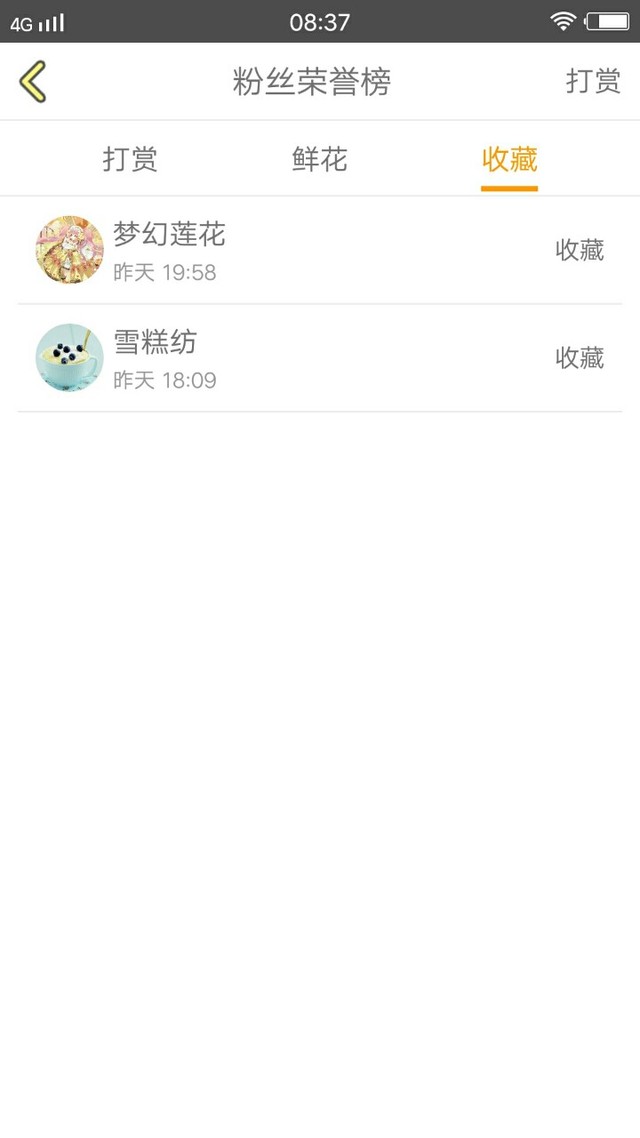This screenshot has width=640, height=1138.
Task: Go back using the yellow arrow
Action: pos(33,81)
